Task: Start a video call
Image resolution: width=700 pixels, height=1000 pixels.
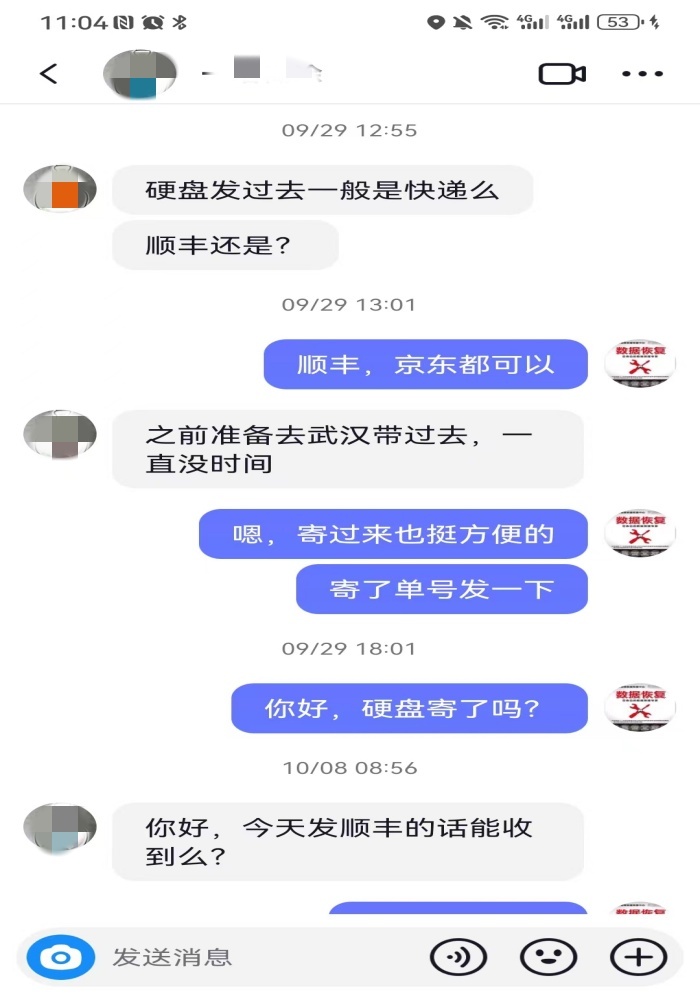Action: tap(562, 74)
